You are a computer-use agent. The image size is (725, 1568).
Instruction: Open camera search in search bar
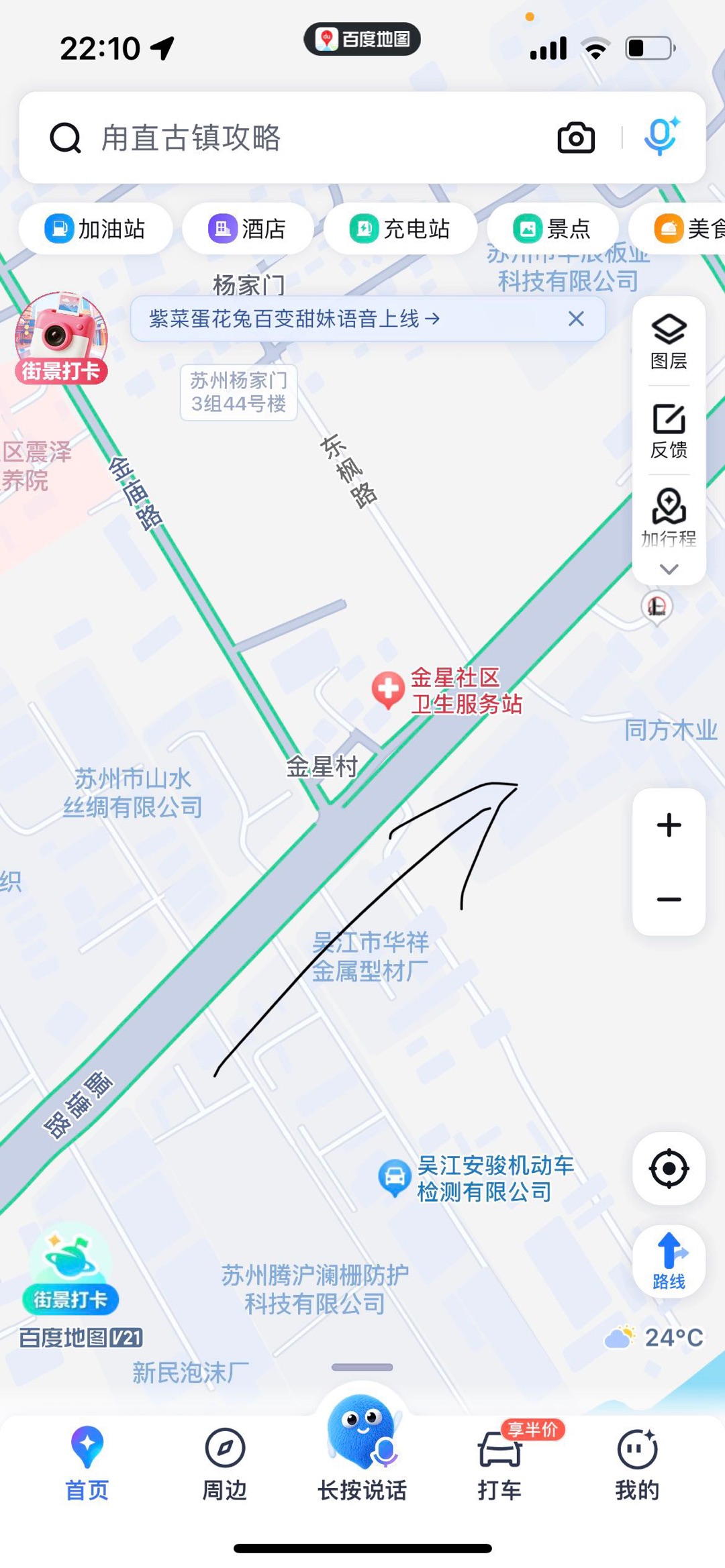pyautogui.click(x=576, y=138)
